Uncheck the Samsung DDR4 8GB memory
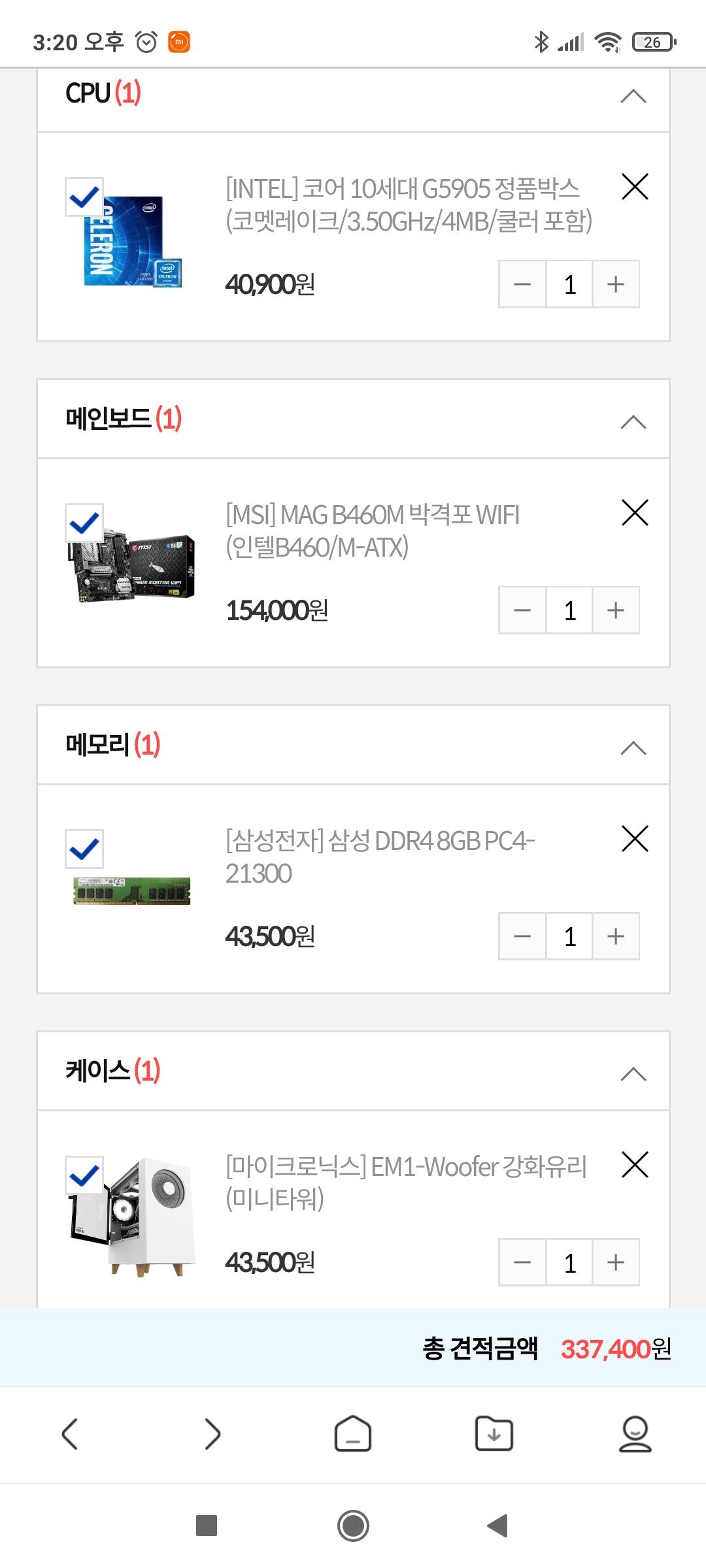The height and width of the screenshot is (1568, 706). 84,849
